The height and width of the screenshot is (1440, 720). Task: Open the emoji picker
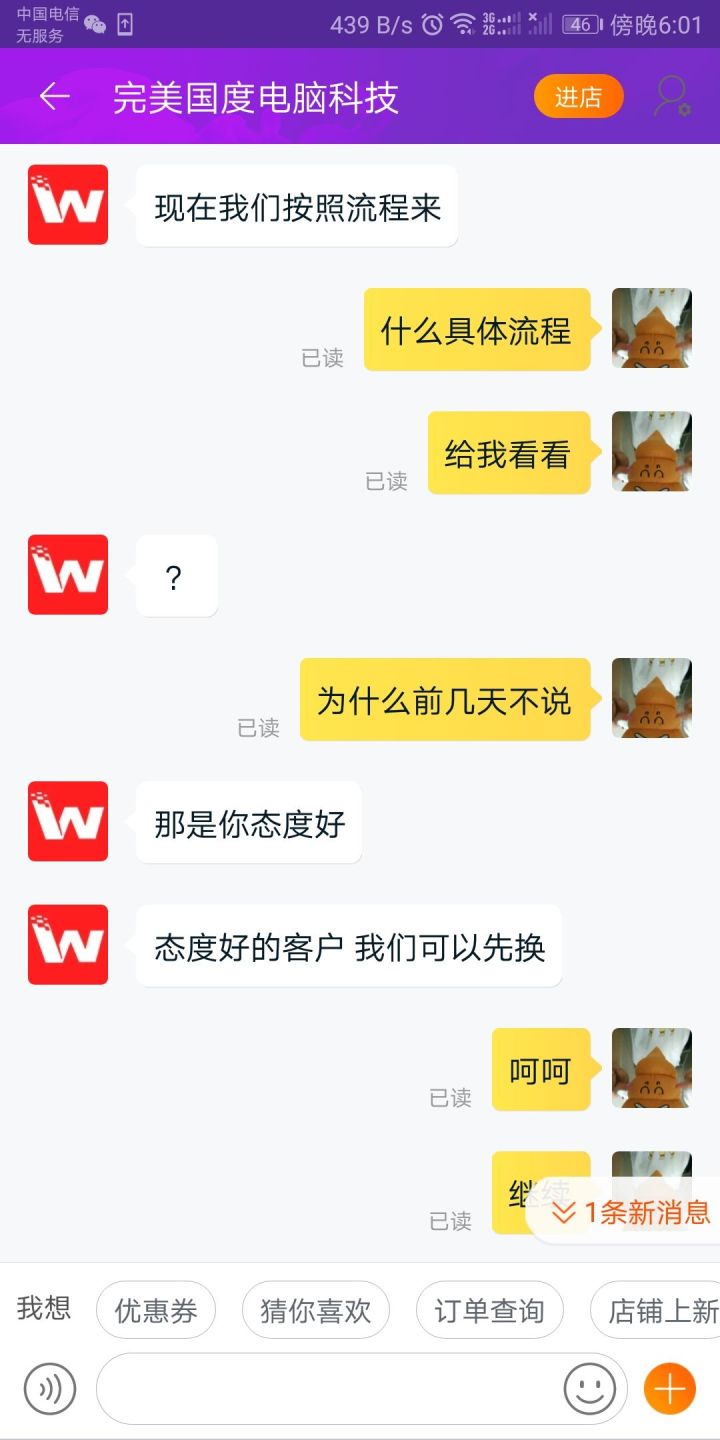click(x=590, y=1389)
